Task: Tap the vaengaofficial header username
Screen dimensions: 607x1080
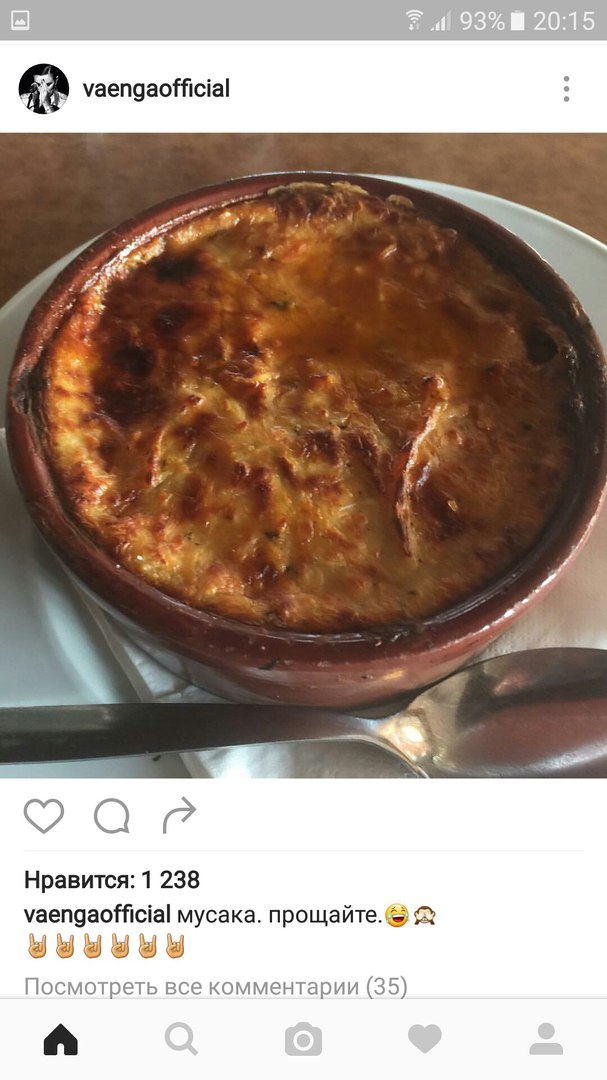Action: tap(156, 89)
